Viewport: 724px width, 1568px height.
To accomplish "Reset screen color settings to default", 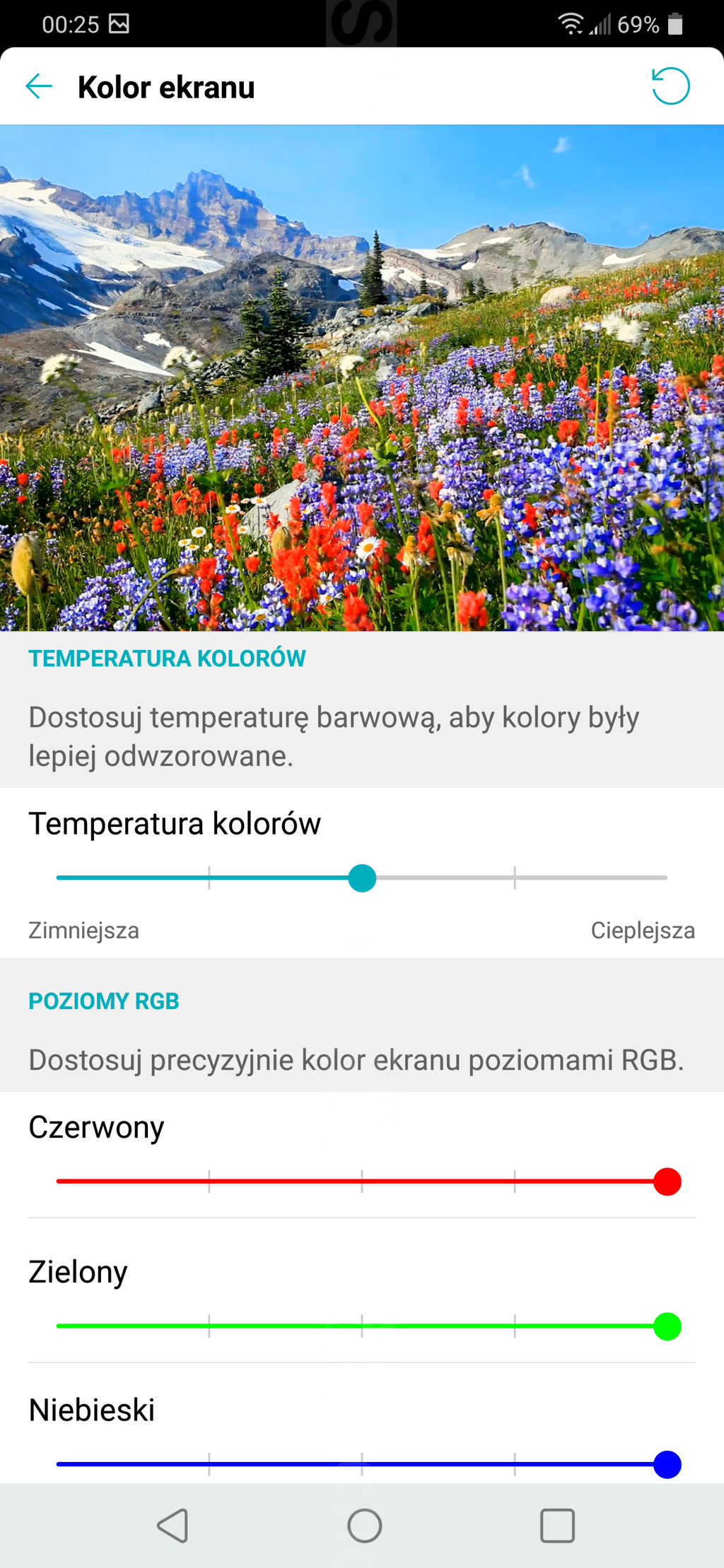I will (x=670, y=86).
